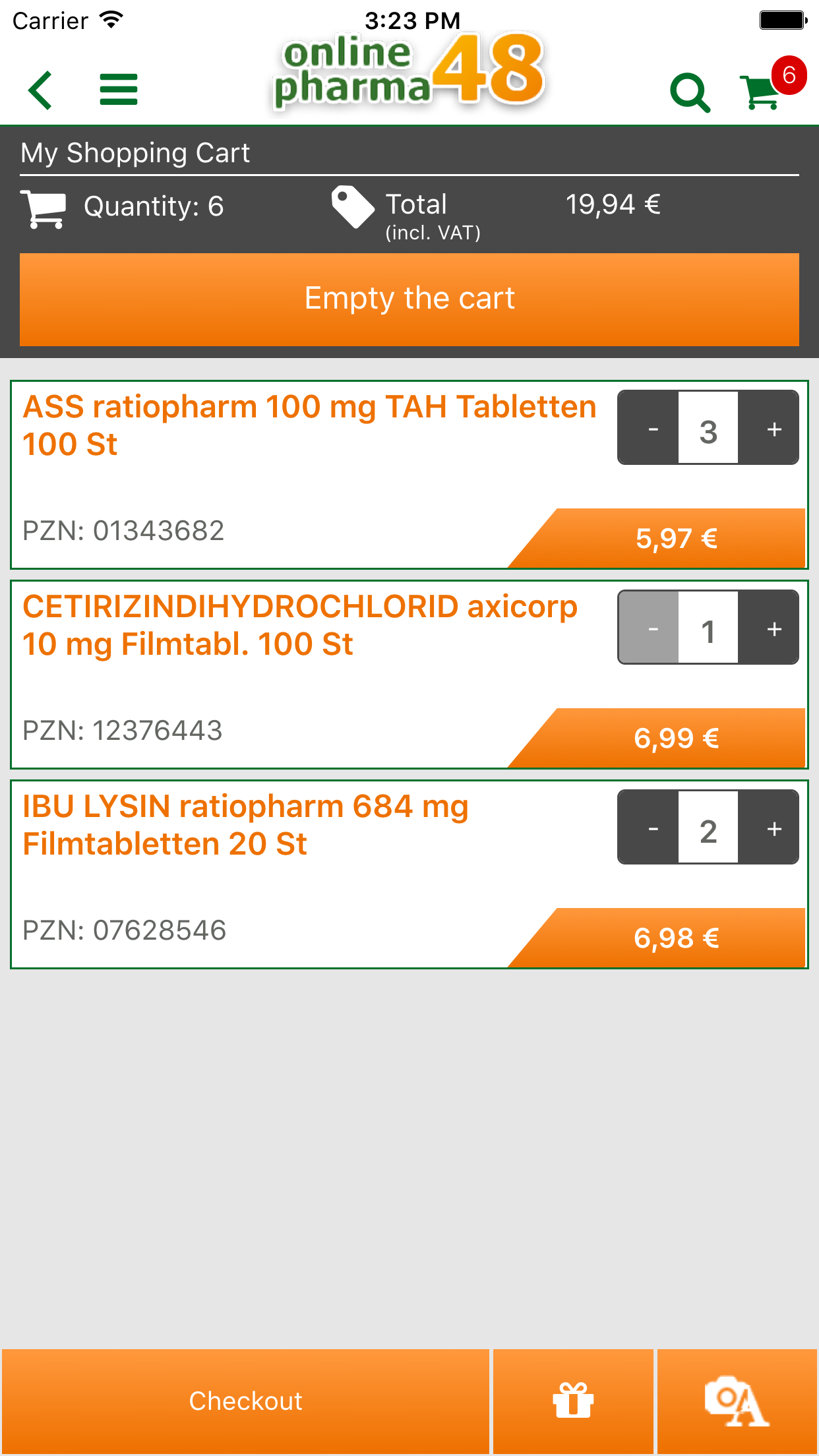Increase Cetirizindihydrochlorid axicorp quantity
819x1456 pixels.
(773, 628)
